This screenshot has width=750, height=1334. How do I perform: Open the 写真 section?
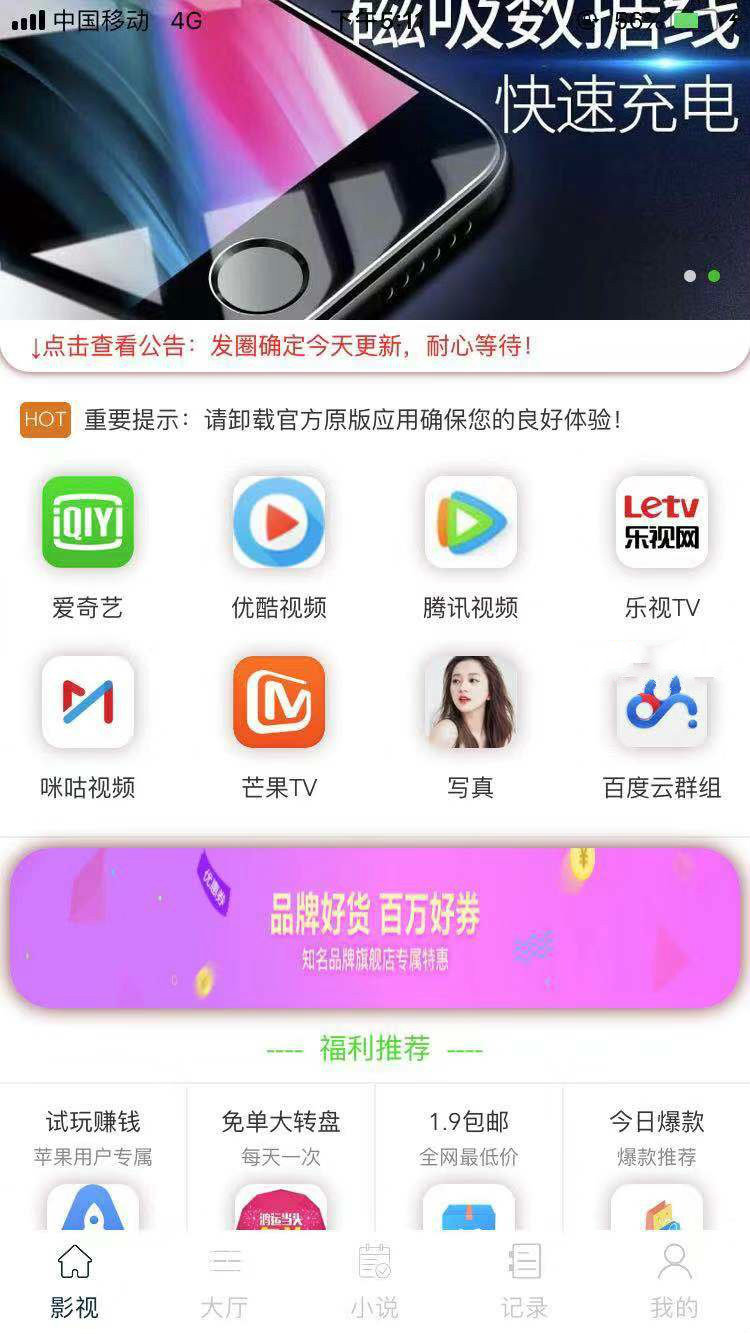pyautogui.click(x=470, y=702)
